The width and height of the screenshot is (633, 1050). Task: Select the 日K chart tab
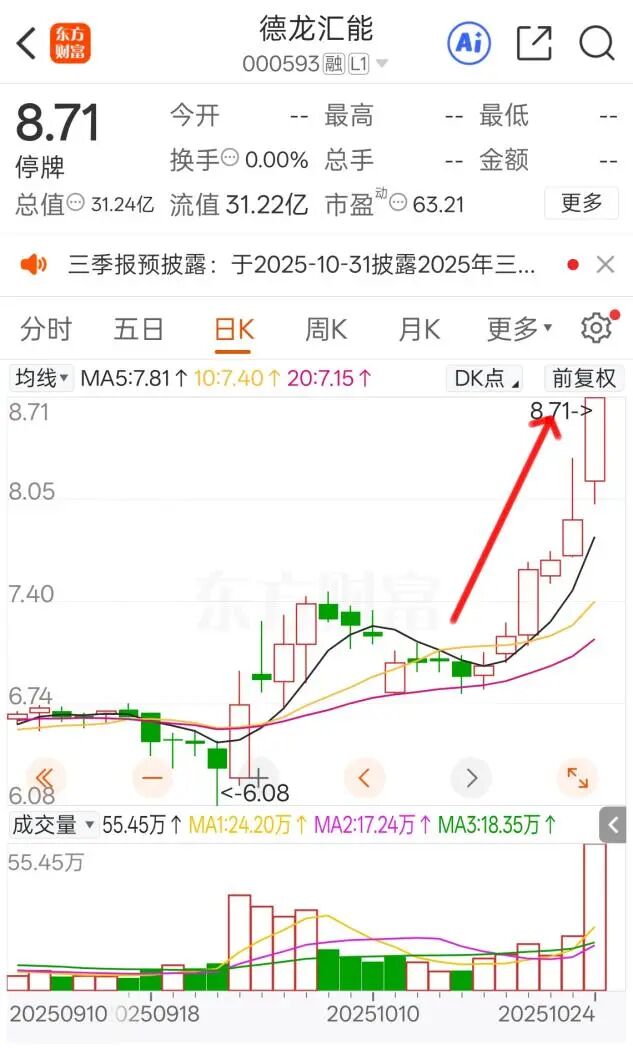(234, 328)
